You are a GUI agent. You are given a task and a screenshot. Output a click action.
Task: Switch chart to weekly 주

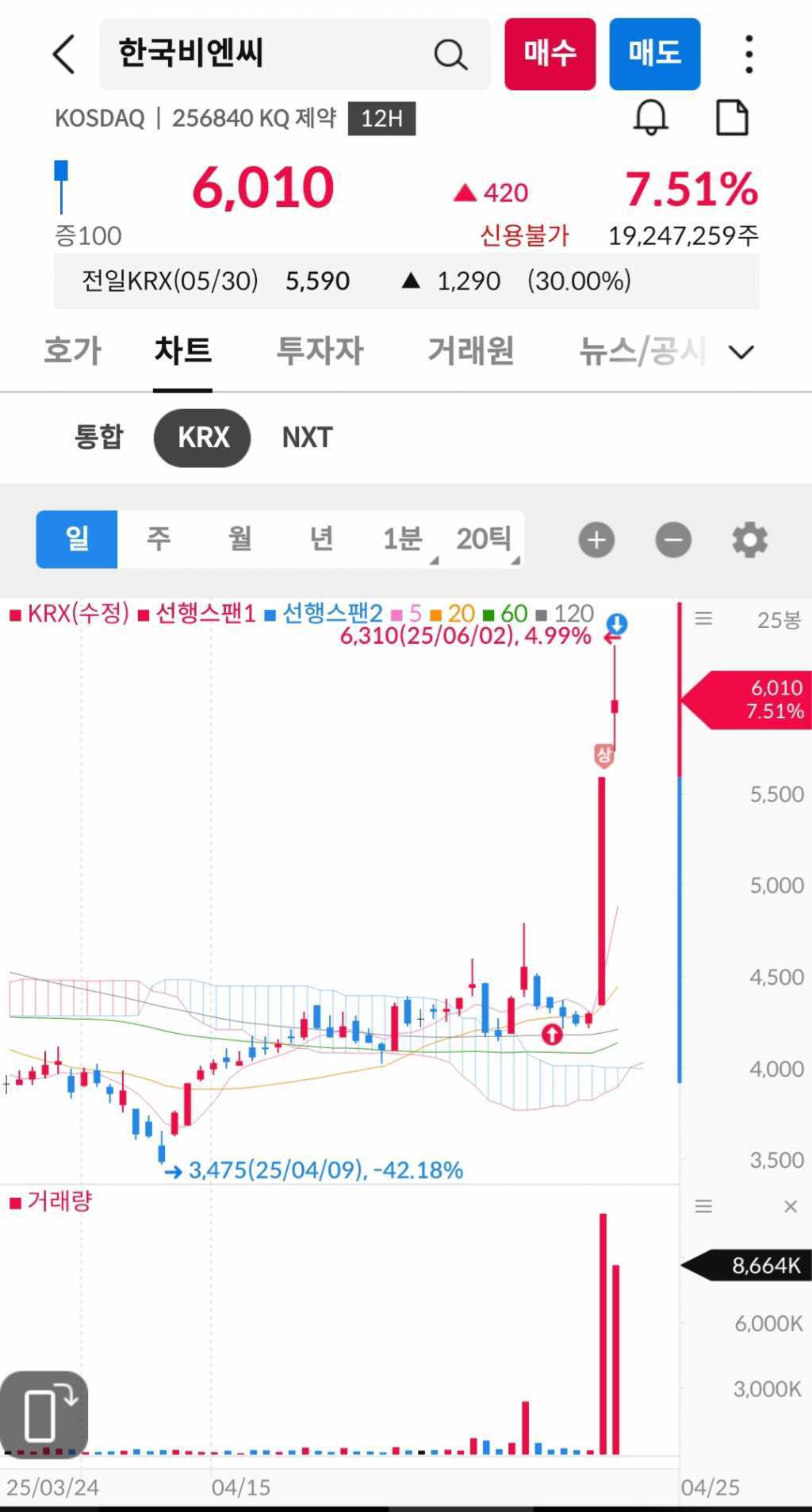tap(159, 539)
